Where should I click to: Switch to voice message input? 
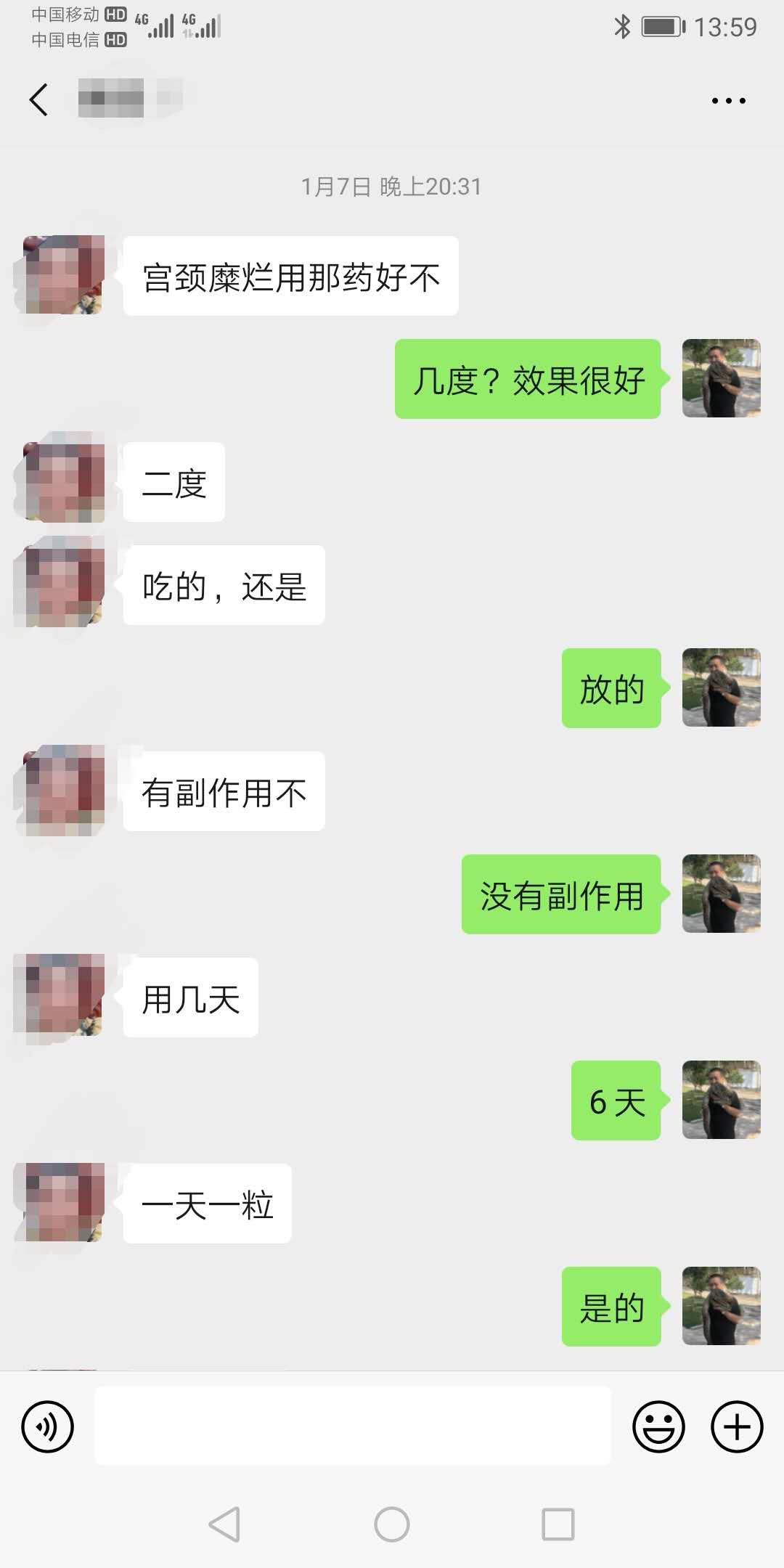(48, 1426)
